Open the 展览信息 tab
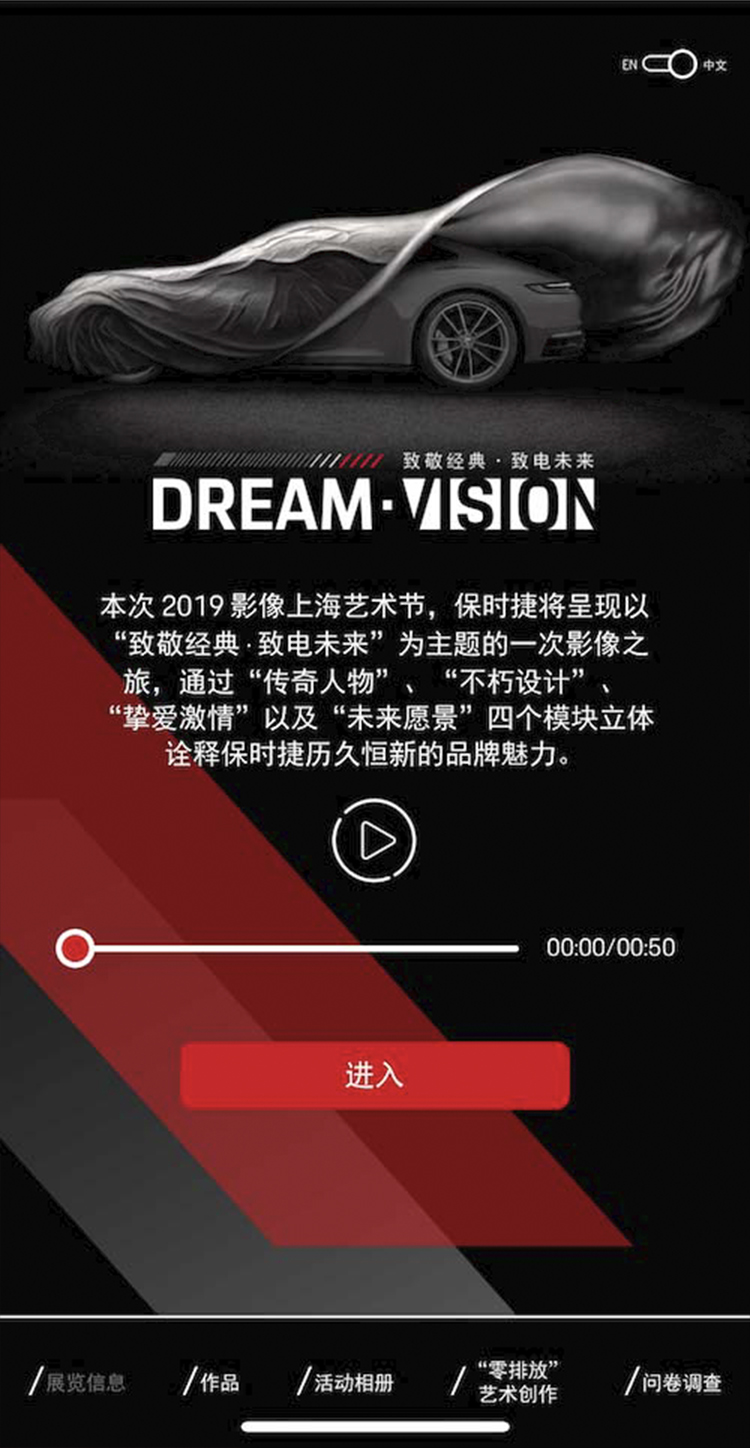The width and height of the screenshot is (750, 1448). point(84,1383)
